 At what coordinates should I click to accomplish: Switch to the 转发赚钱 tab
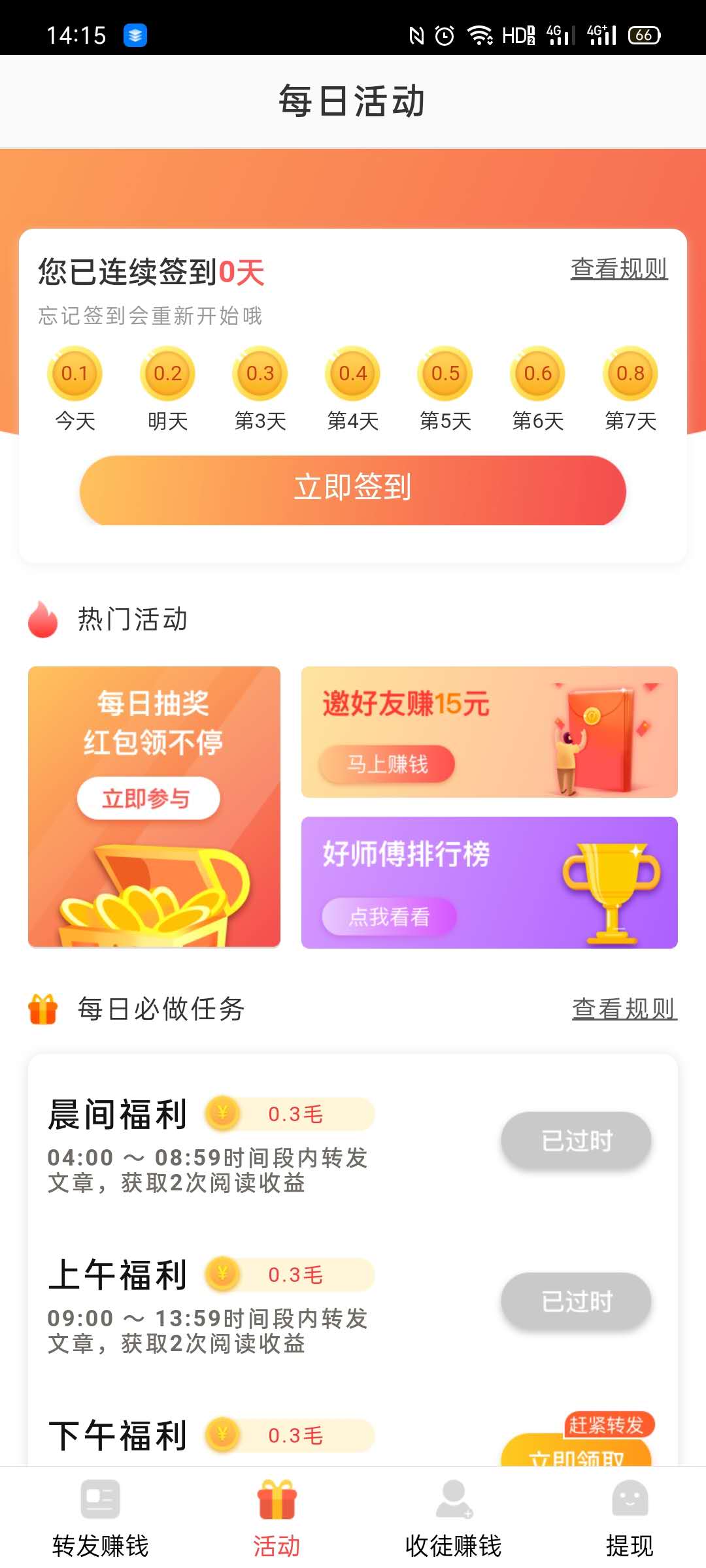pyautogui.click(x=101, y=1517)
